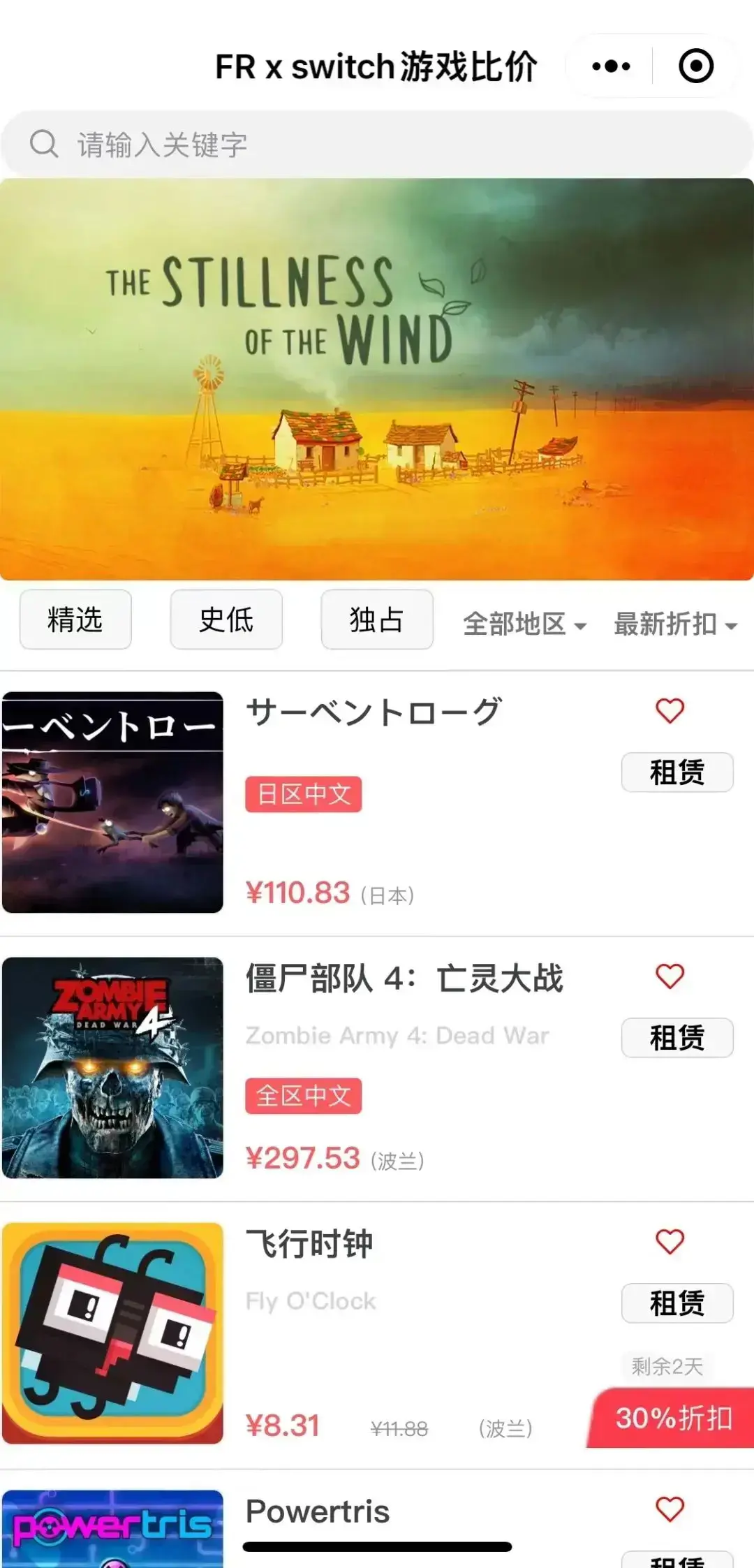Click the 日区中文 tag on サーベントローグ
754x1568 pixels.
click(x=304, y=794)
